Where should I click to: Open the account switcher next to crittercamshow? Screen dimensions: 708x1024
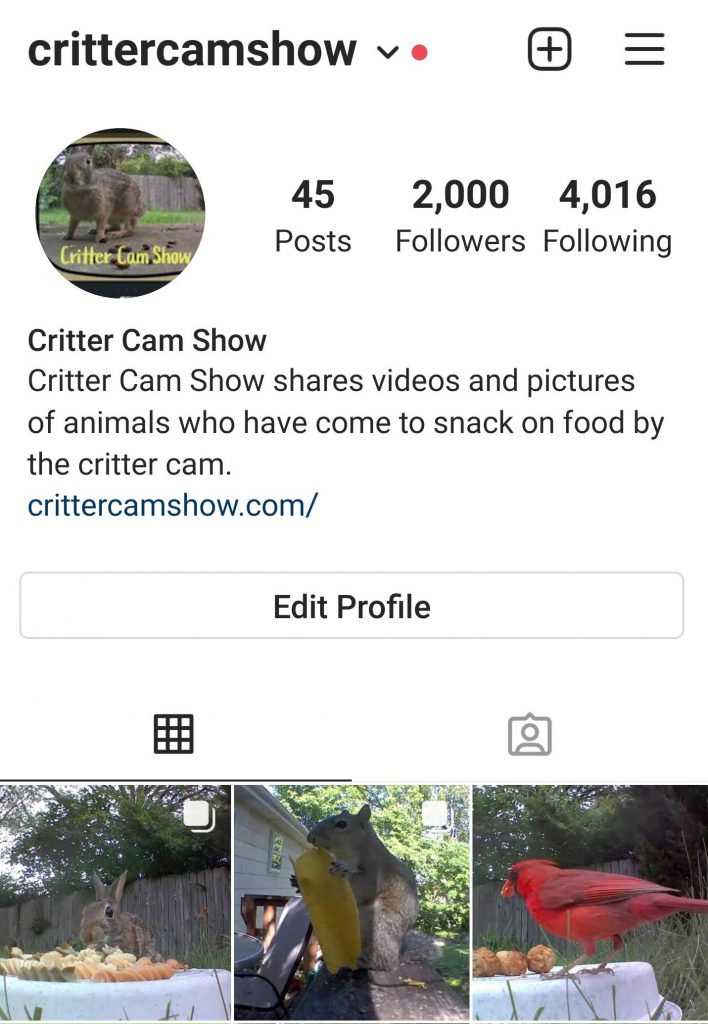pos(388,52)
